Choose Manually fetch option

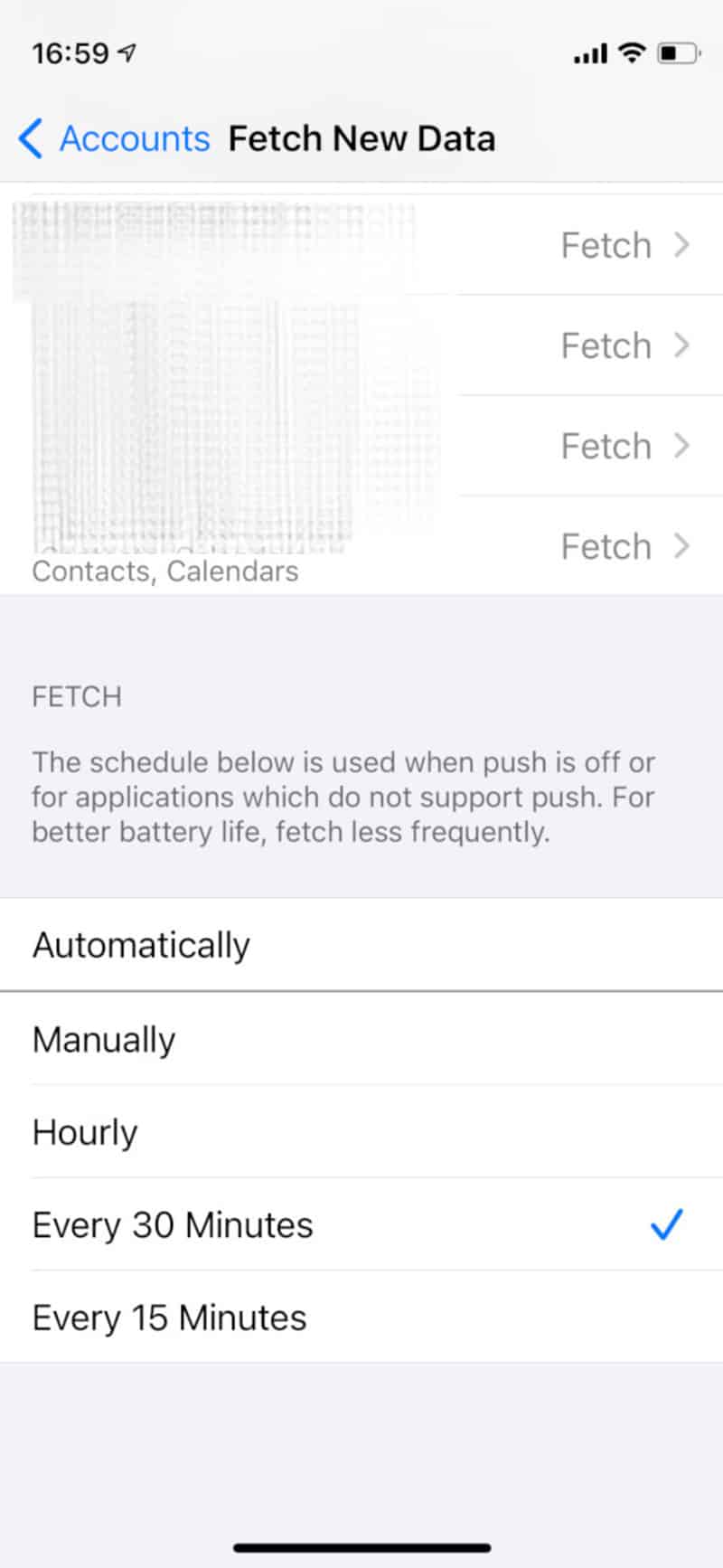pos(361,1039)
